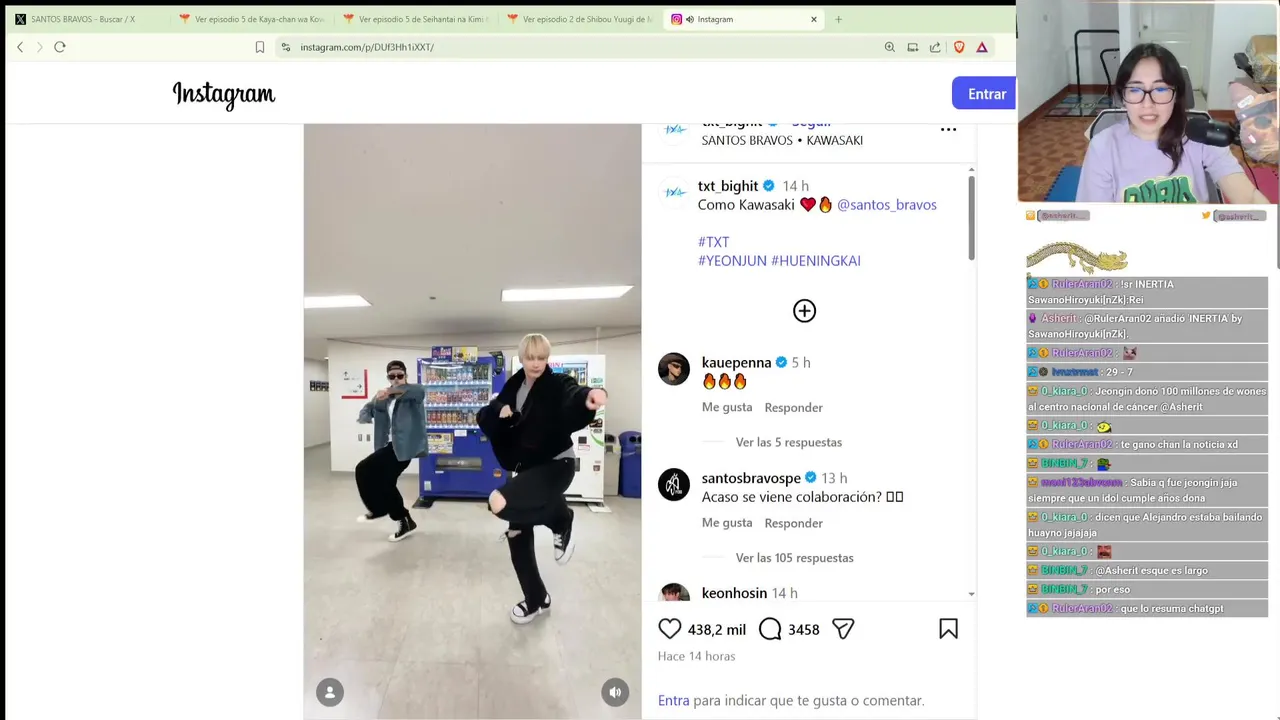Like the post with the heart icon
This screenshot has height=720, width=1280.
point(670,629)
